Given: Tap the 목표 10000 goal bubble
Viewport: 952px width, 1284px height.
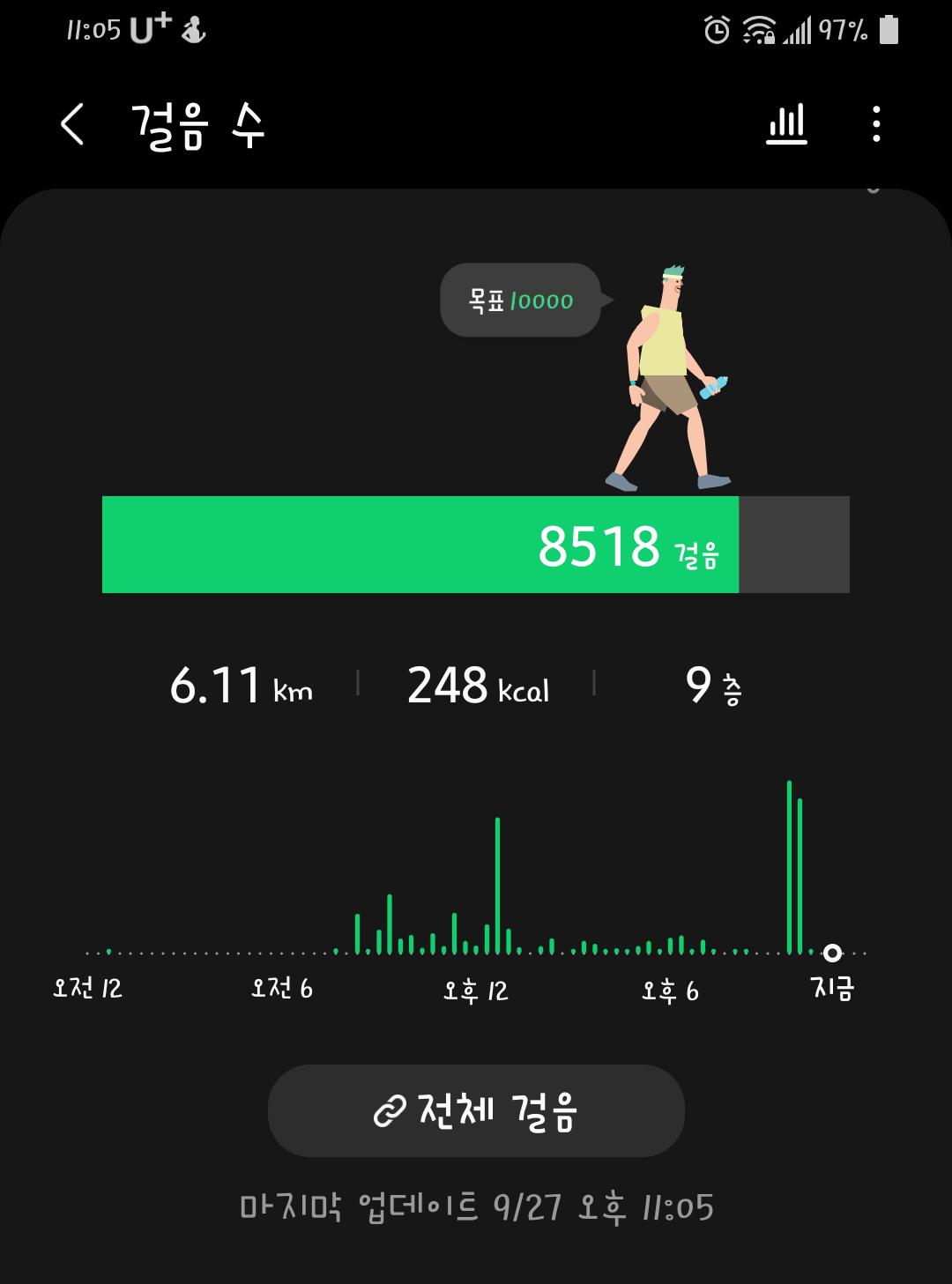Looking at the screenshot, I should tap(521, 301).
